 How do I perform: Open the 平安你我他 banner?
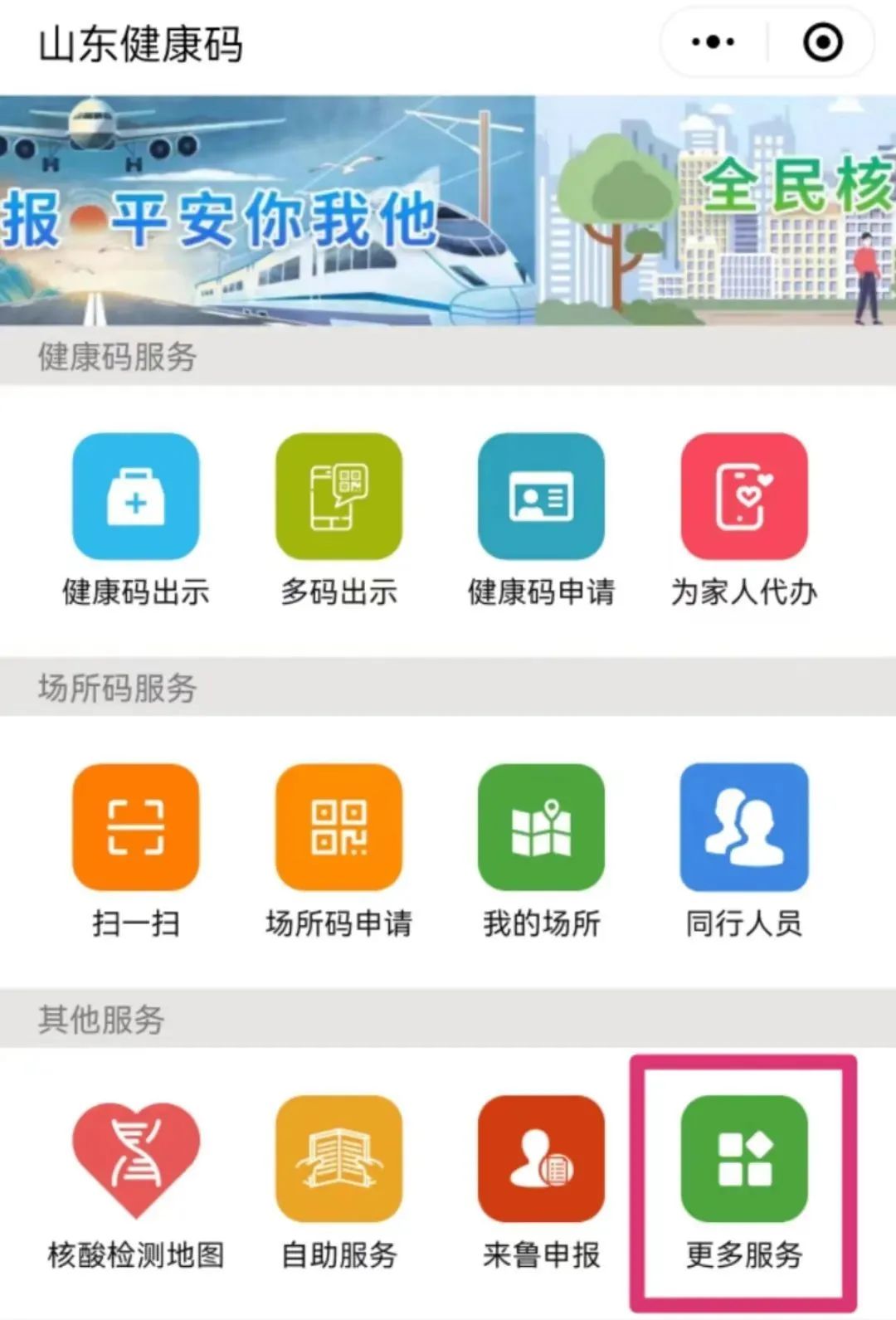point(267,211)
